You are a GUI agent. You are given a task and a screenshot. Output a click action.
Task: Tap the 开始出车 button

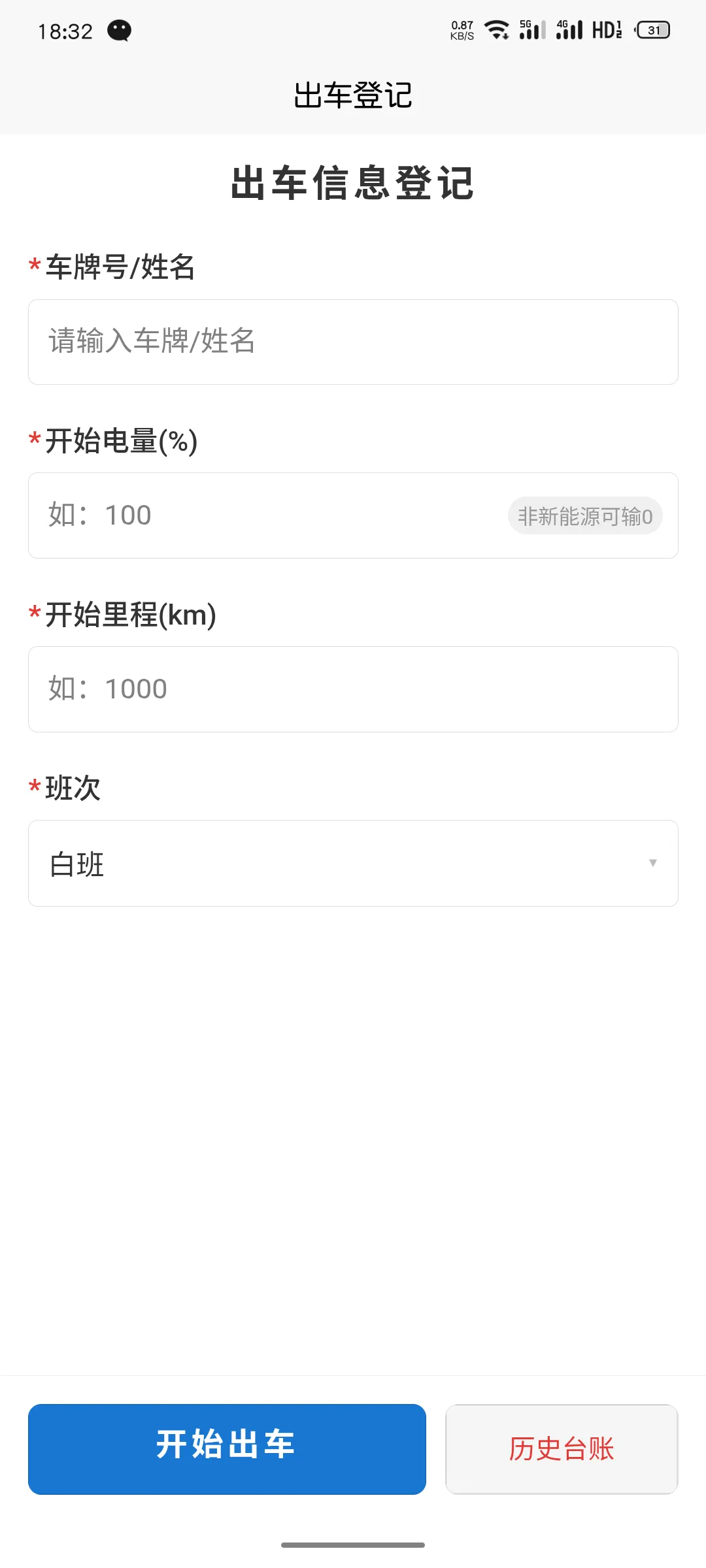pos(227,1449)
